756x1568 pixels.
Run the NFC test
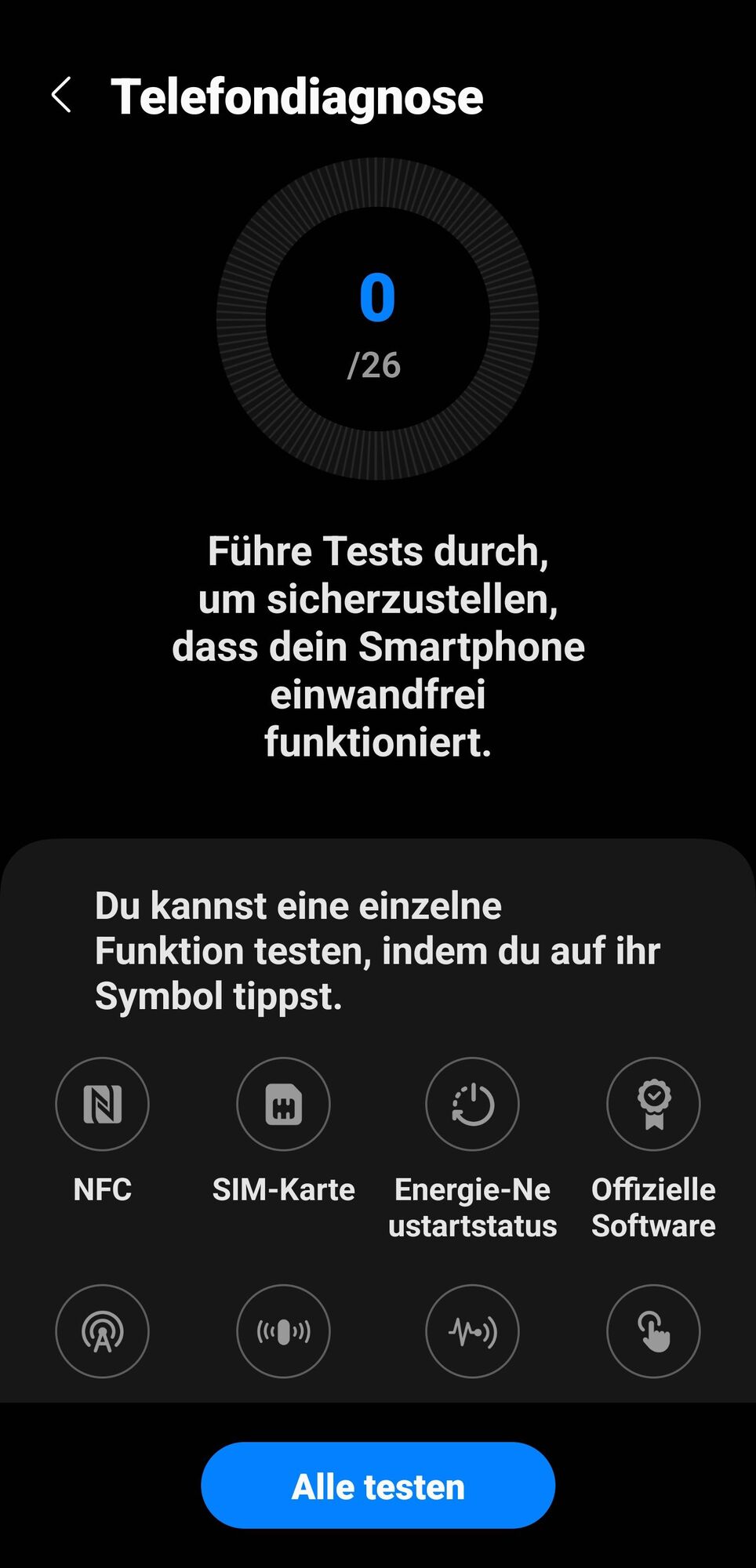[102, 1104]
